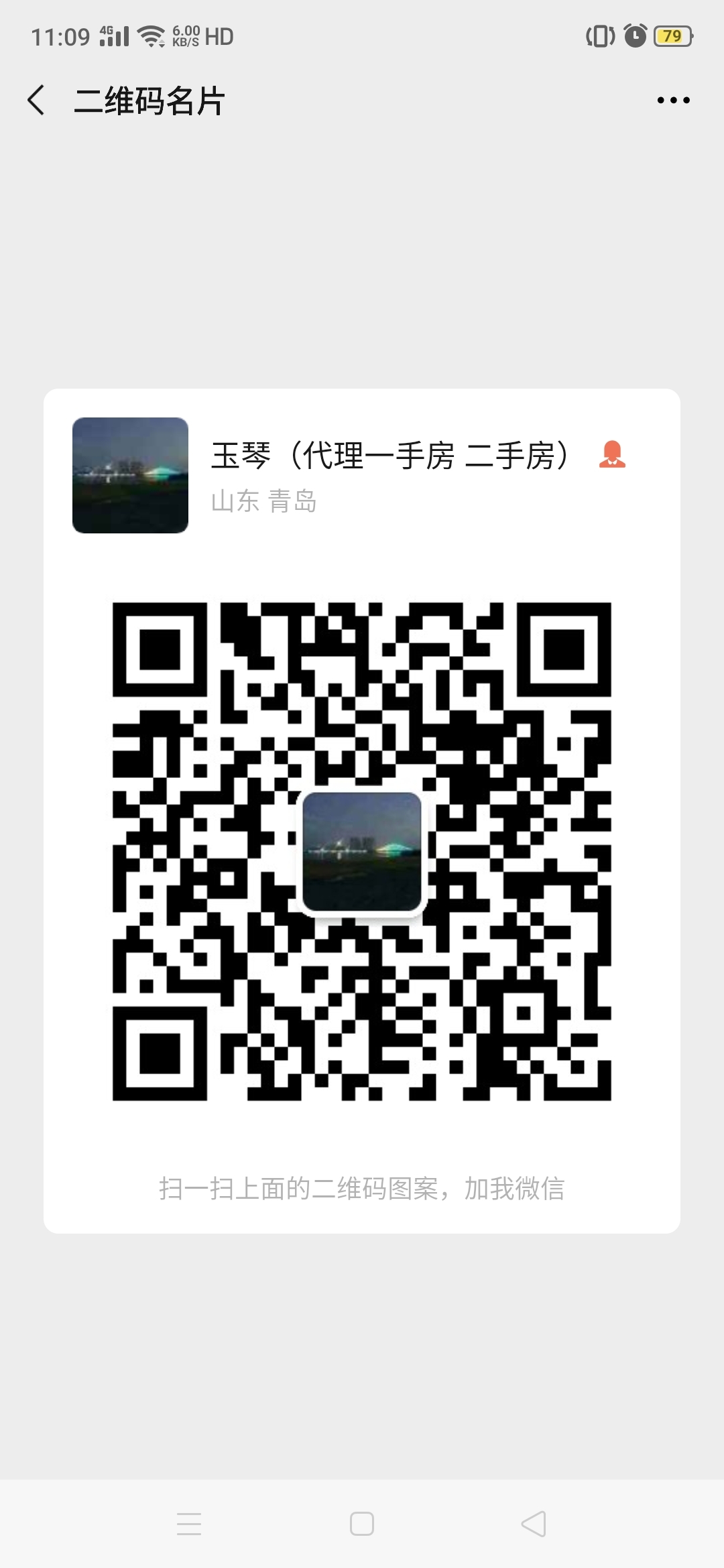The width and height of the screenshot is (724, 1568).
Task: Tap the system back triangle button
Action: 534,1523
